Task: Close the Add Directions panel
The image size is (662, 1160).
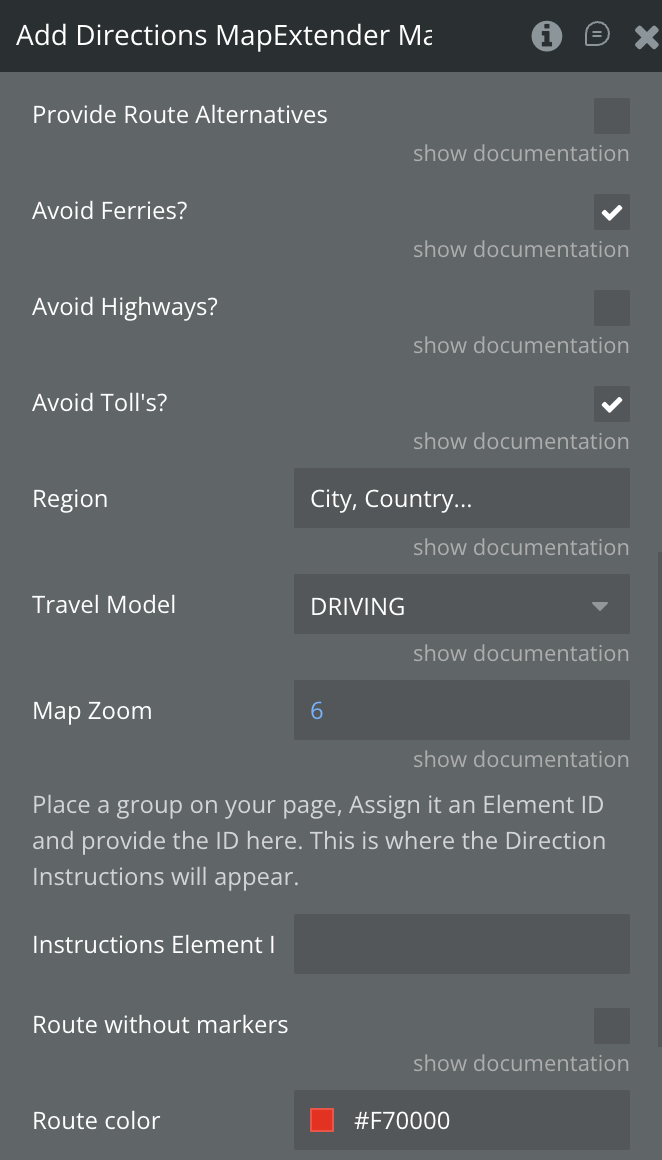Action: tap(645, 37)
